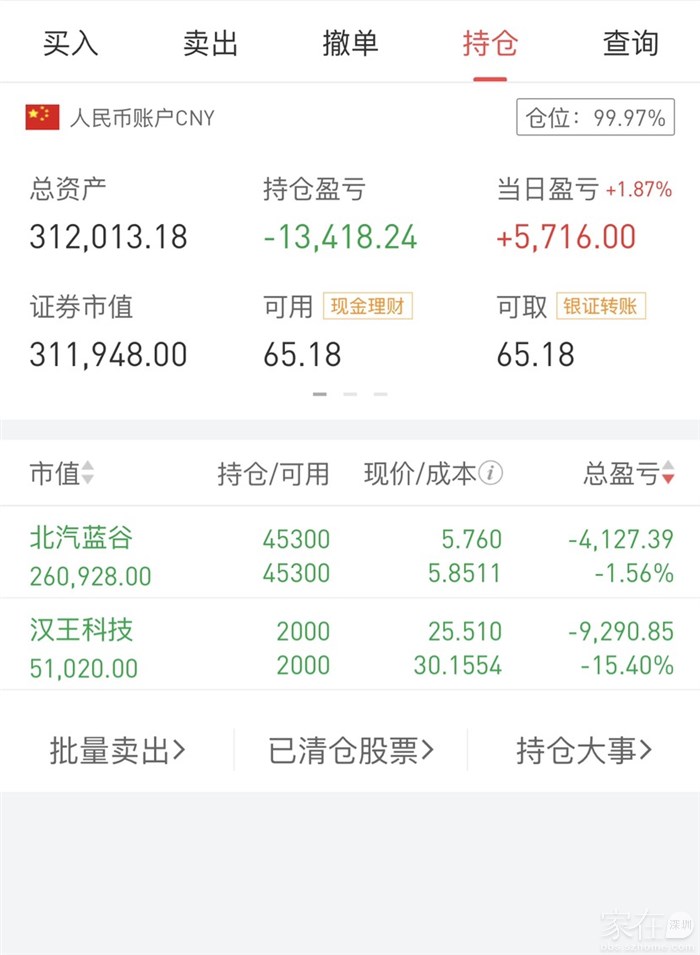View 已清仓股票
The width and height of the screenshot is (700, 955).
click(x=350, y=750)
